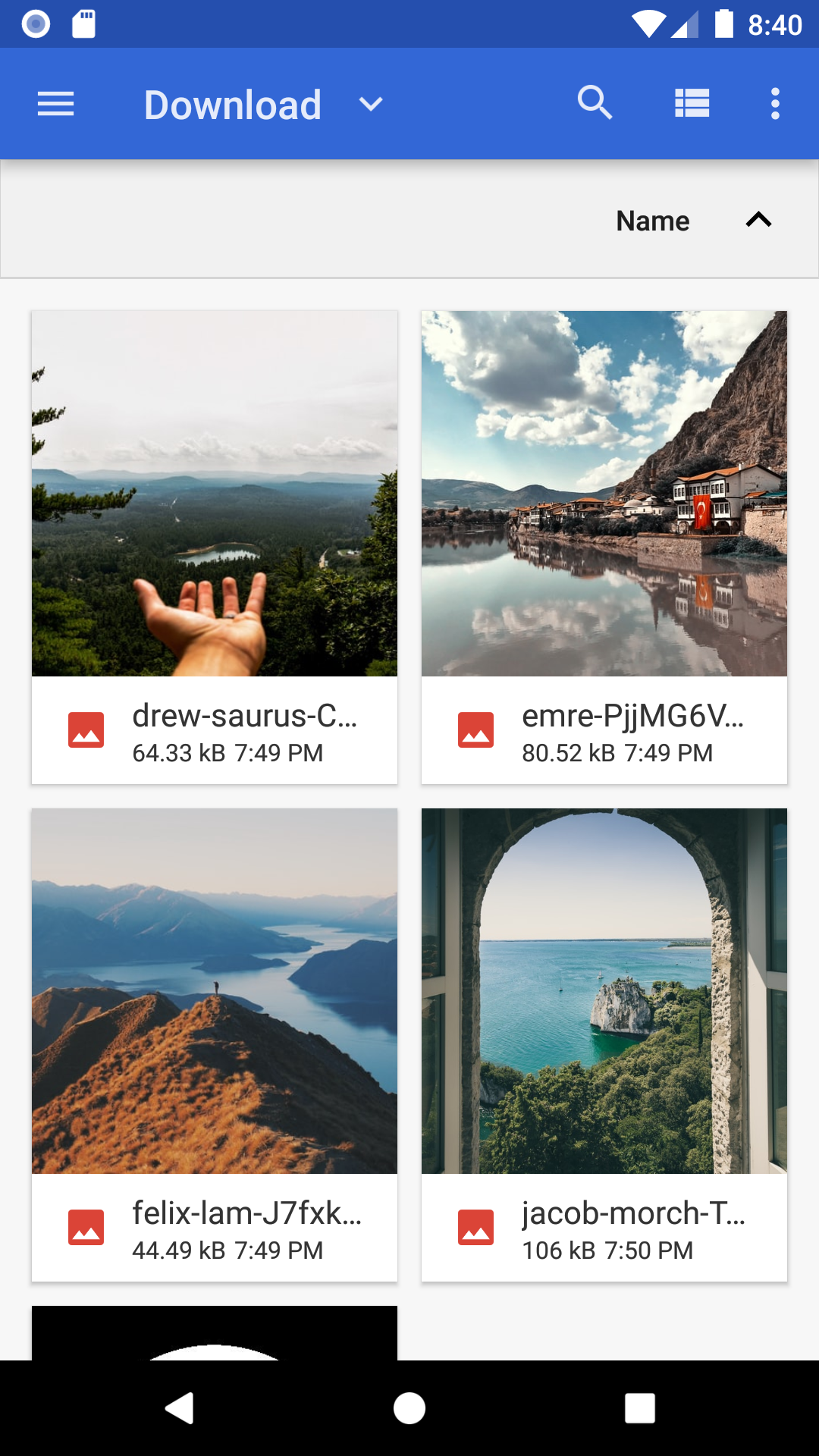Viewport: 819px width, 1456px height.
Task: Open the drew-saurus image file
Action: coord(215,546)
